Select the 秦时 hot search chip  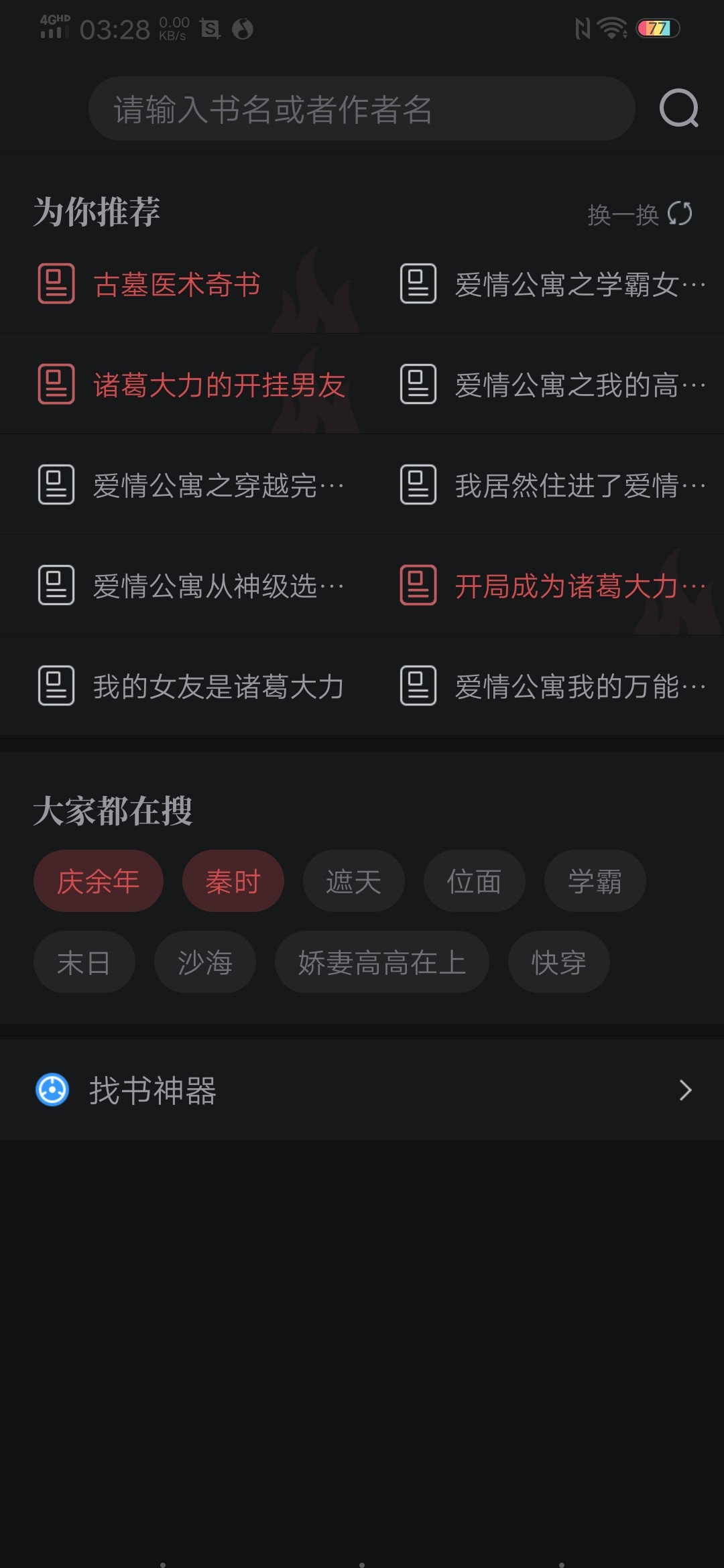(233, 881)
